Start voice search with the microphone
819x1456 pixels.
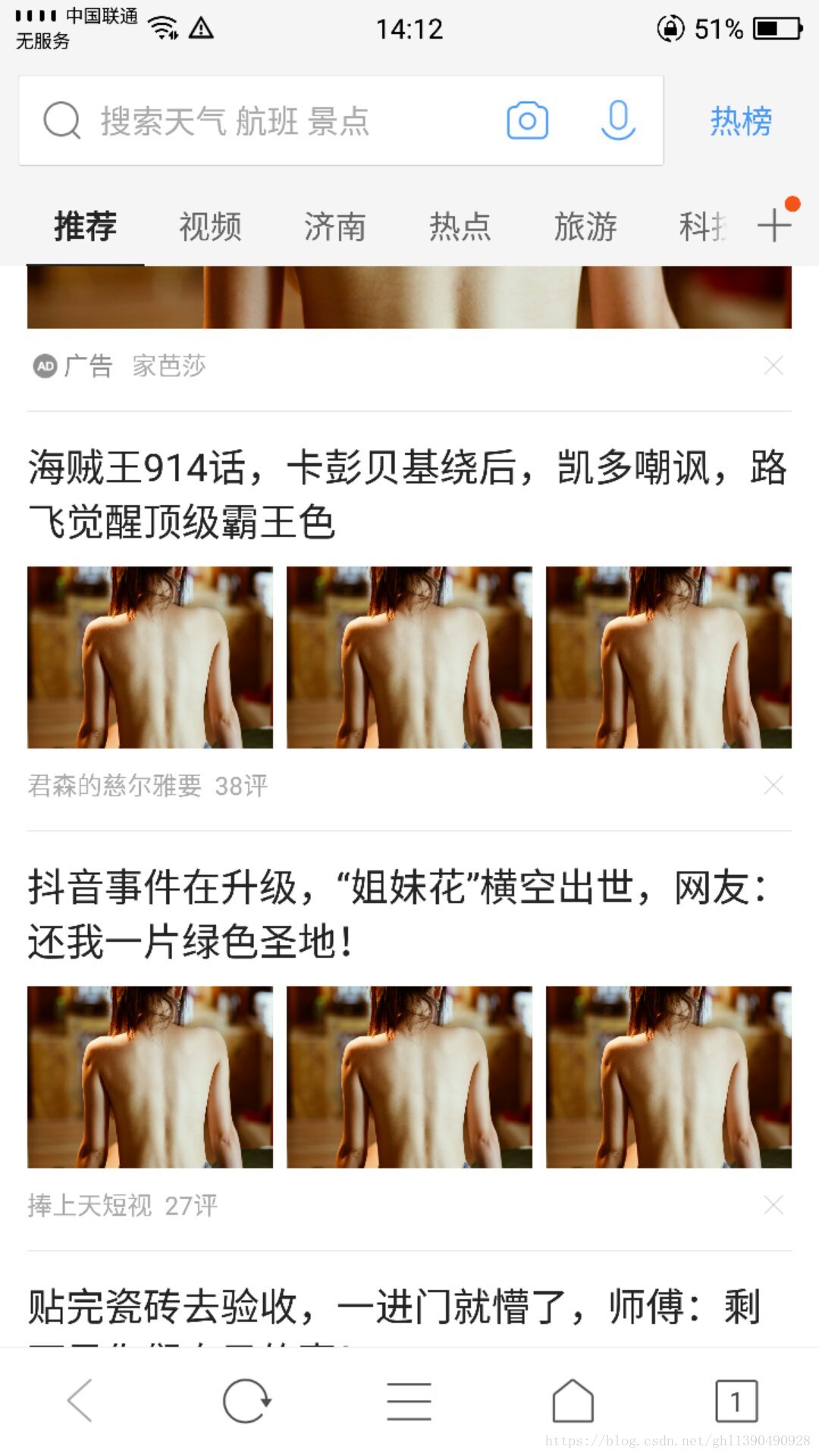[618, 121]
